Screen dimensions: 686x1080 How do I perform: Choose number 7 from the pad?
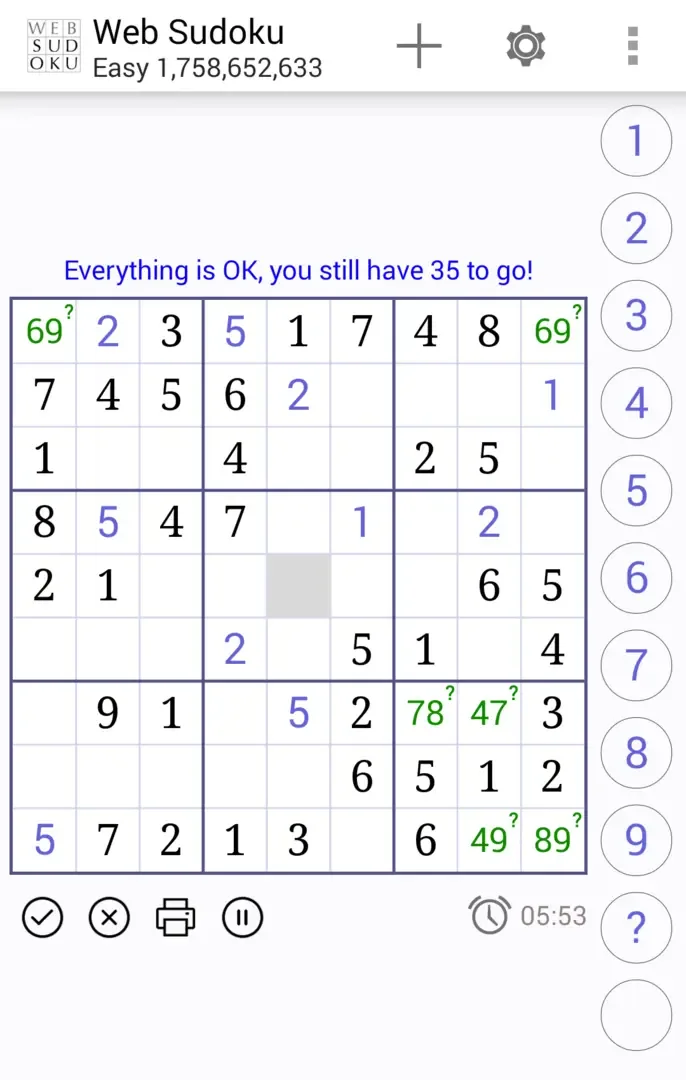pyautogui.click(x=636, y=665)
